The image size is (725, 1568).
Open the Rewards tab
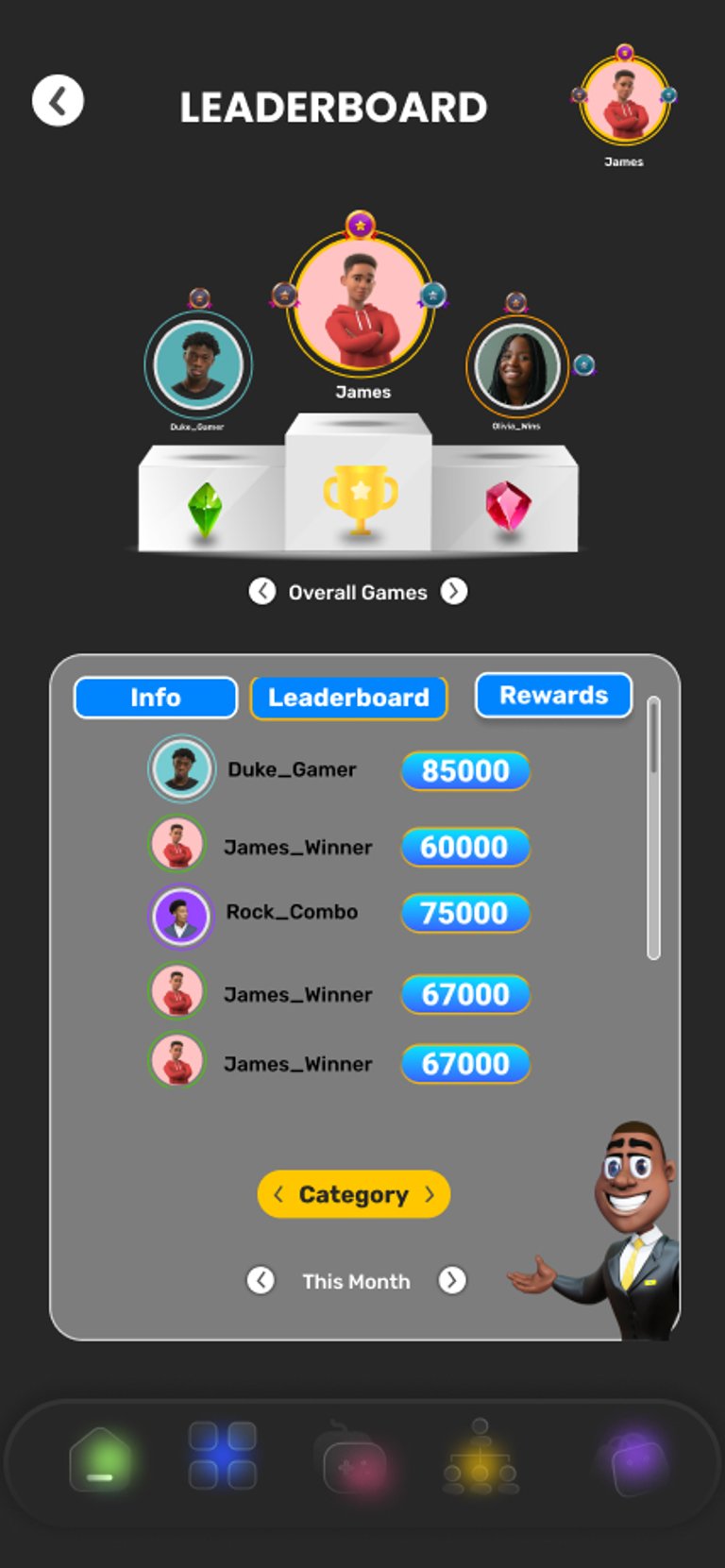553,696
